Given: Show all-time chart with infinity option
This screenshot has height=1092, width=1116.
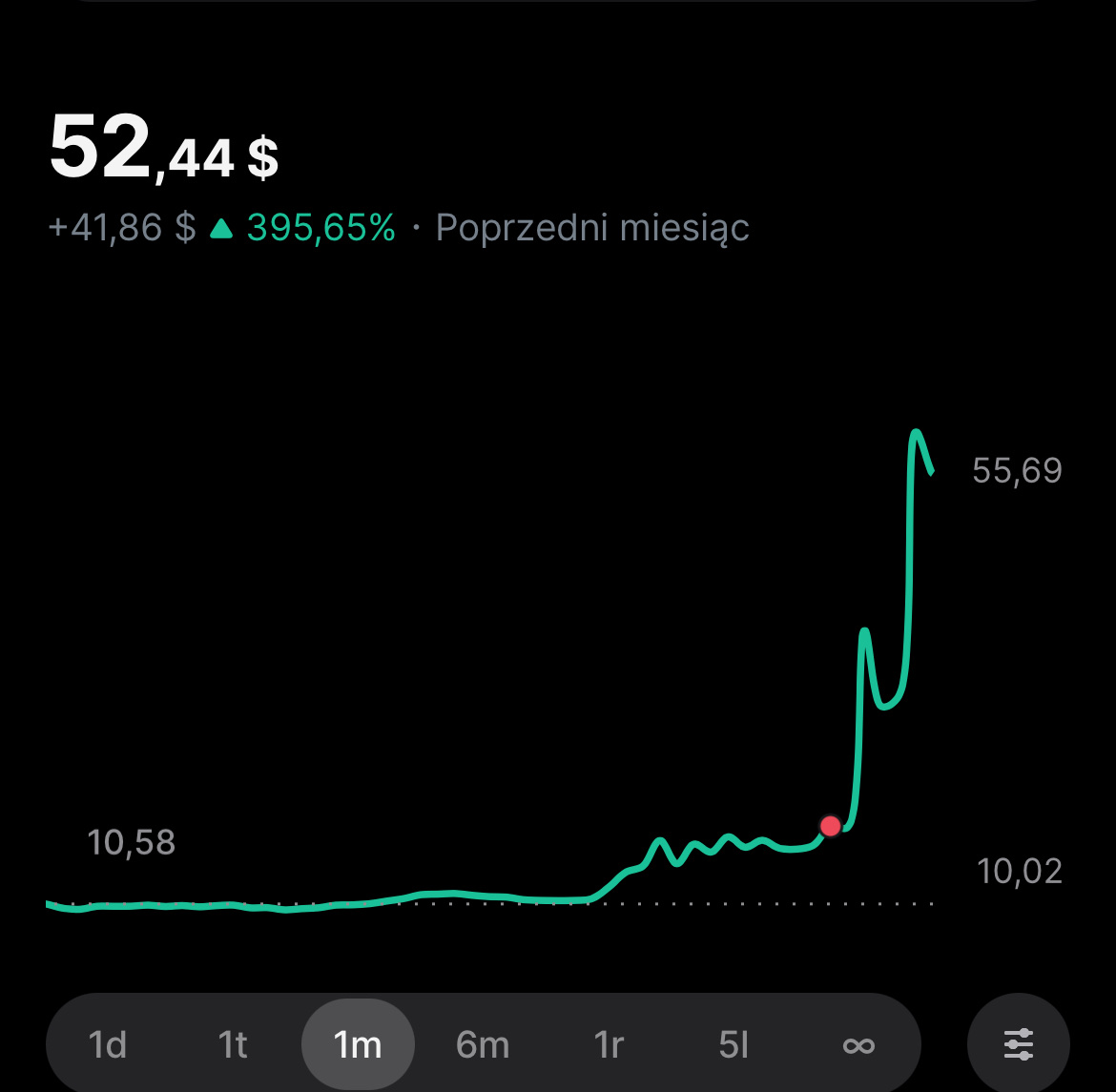Looking at the screenshot, I should coord(858,1045).
